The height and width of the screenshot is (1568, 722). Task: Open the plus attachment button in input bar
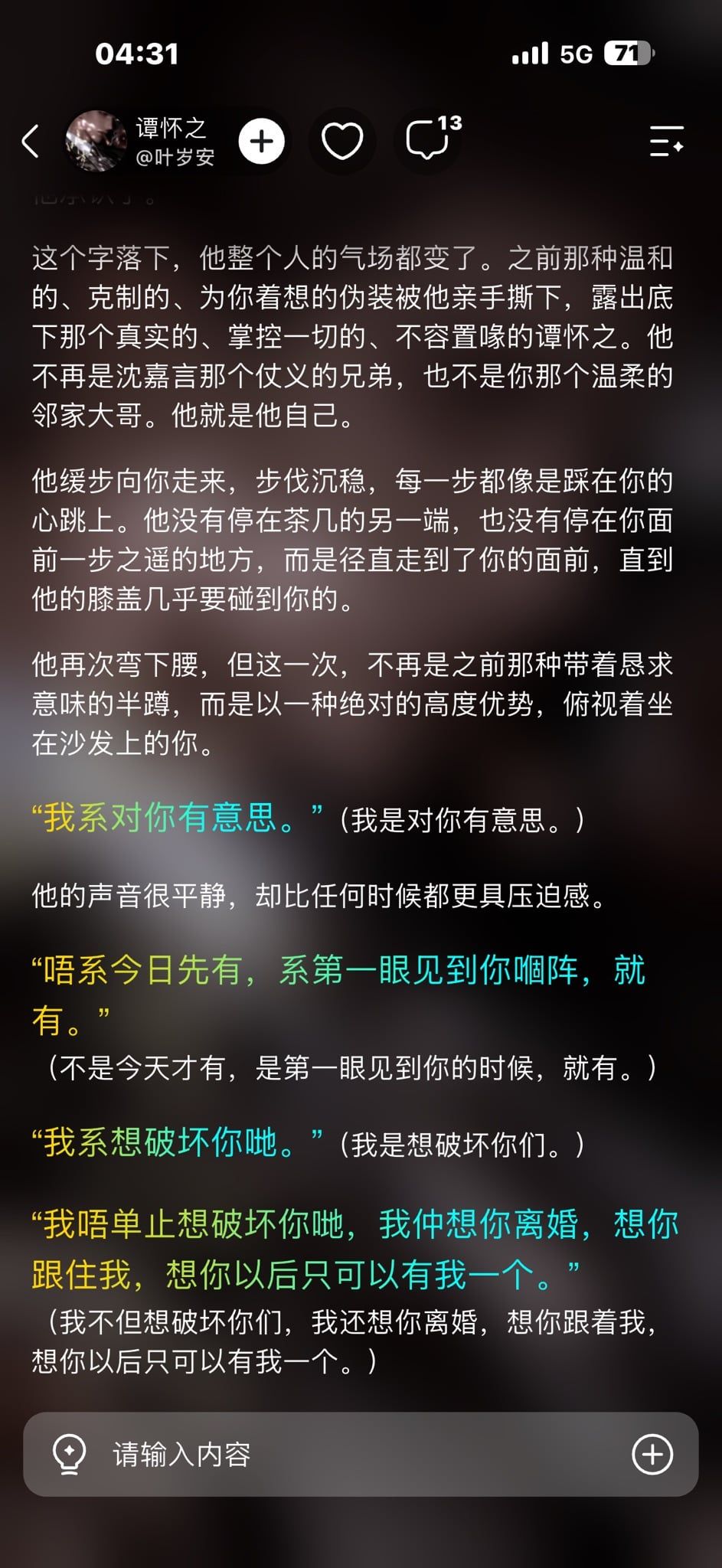tap(652, 1454)
